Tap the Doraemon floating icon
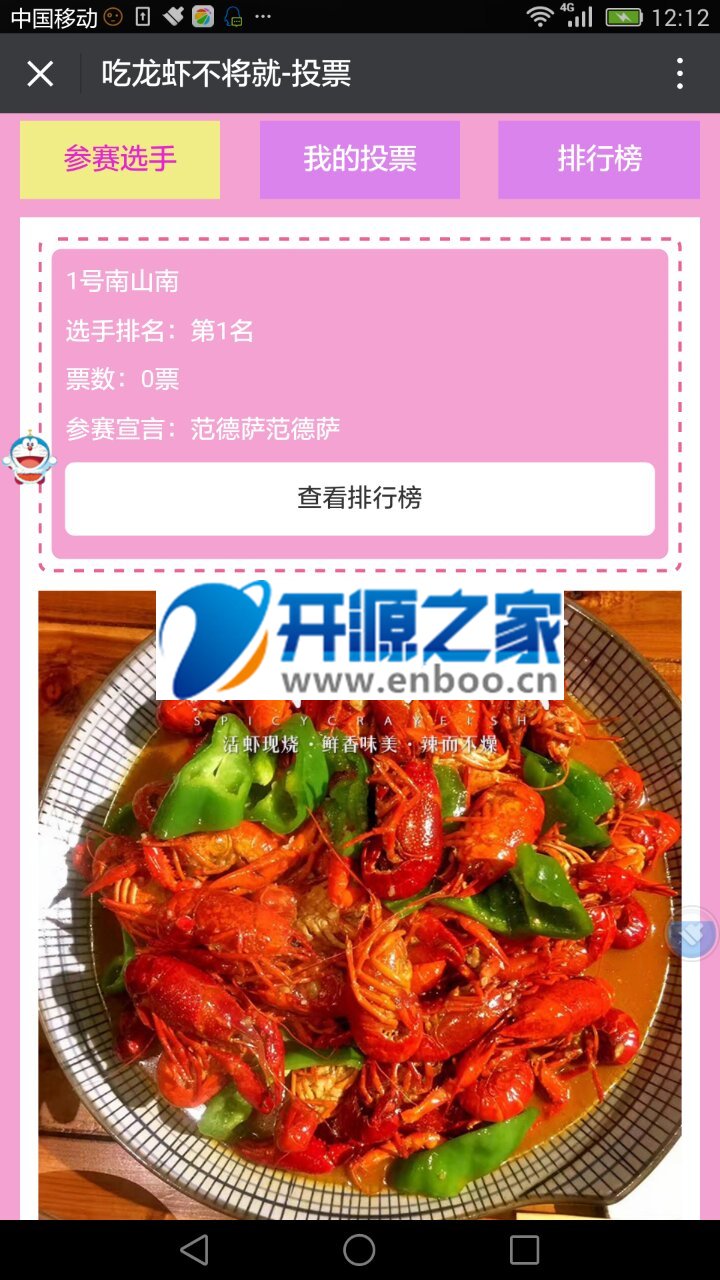The width and height of the screenshot is (720, 1280). pyautogui.click(x=29, y=459)
